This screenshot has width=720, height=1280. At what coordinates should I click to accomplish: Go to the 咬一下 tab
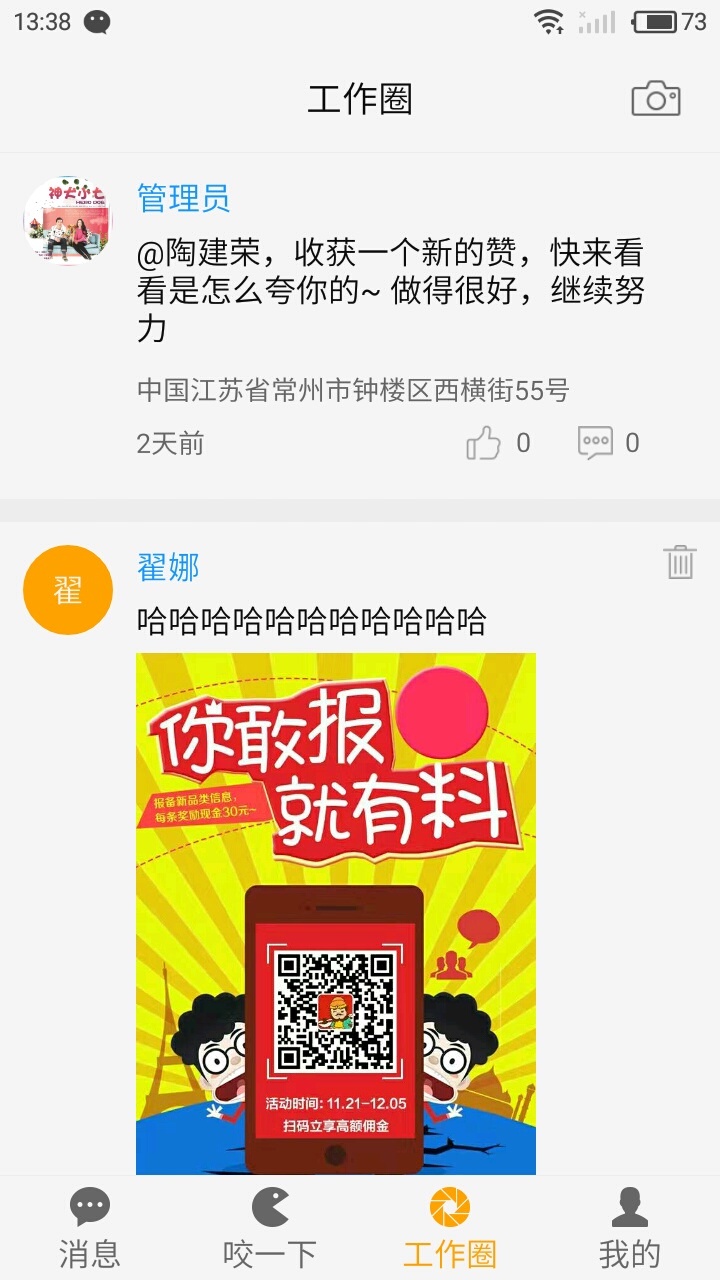pyautogui.click(x=270, y=1228)
